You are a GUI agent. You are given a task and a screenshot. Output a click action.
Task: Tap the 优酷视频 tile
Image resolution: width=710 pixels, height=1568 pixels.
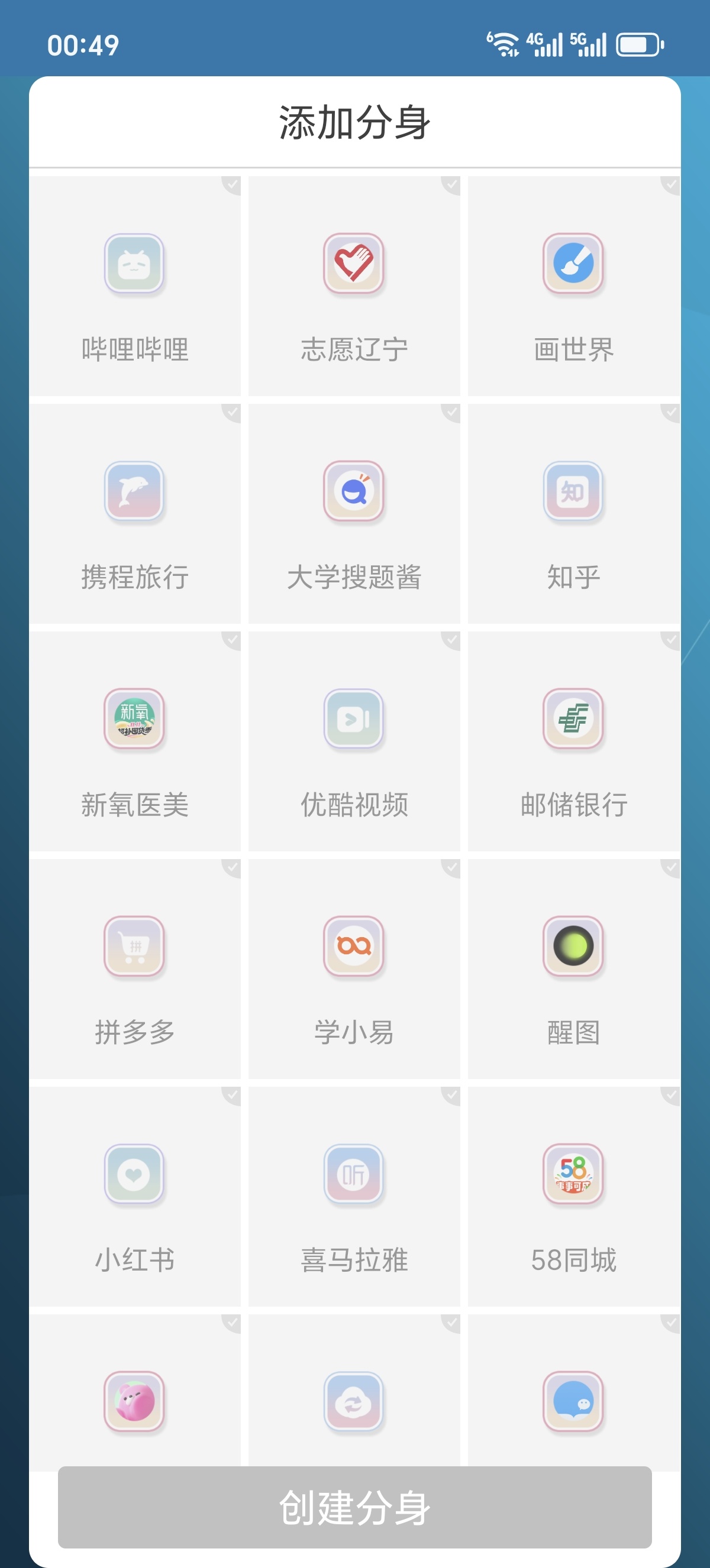pyautogui.click(x=354, y=741)
